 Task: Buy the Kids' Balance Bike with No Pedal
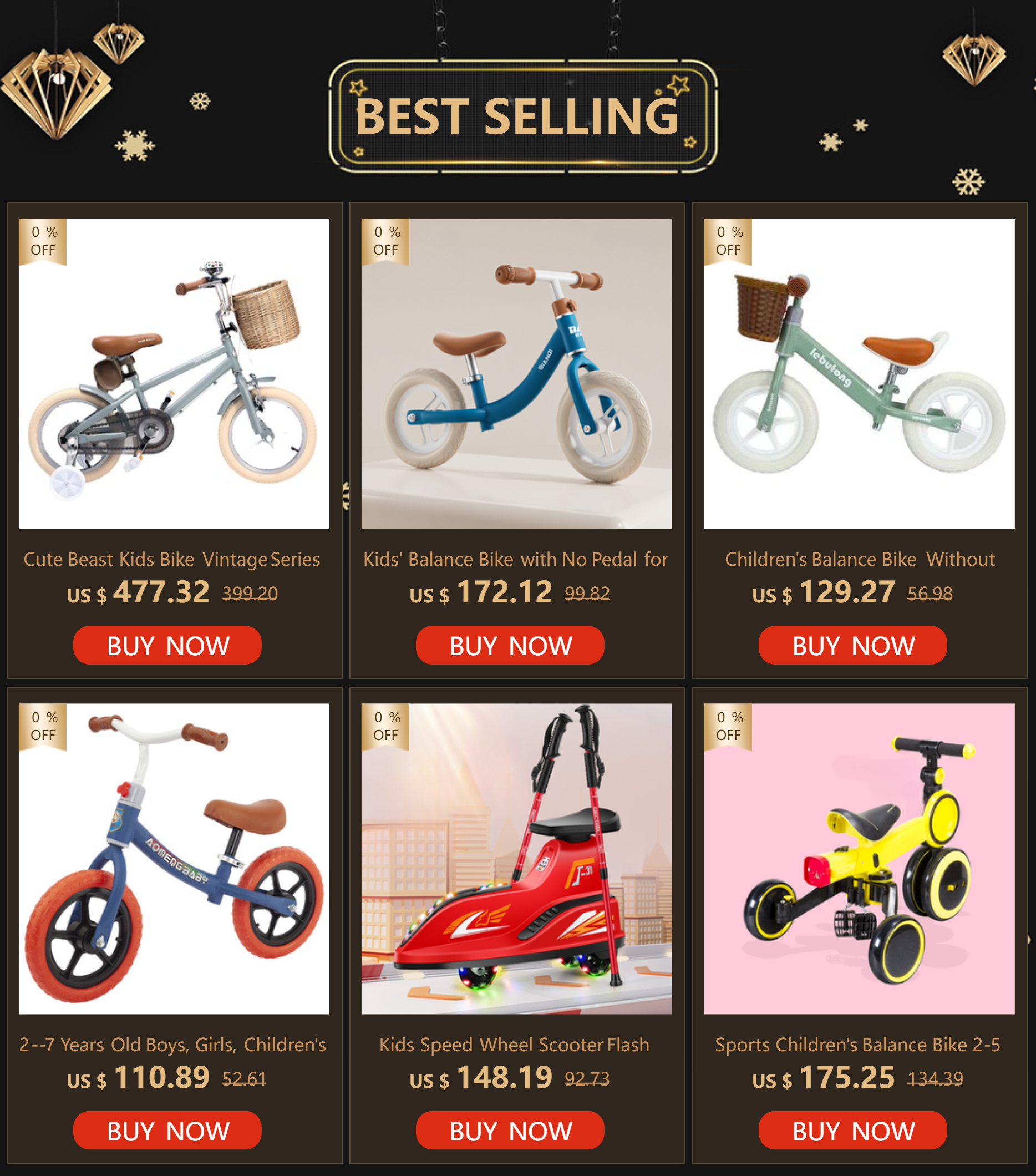(x=510, y=645)
